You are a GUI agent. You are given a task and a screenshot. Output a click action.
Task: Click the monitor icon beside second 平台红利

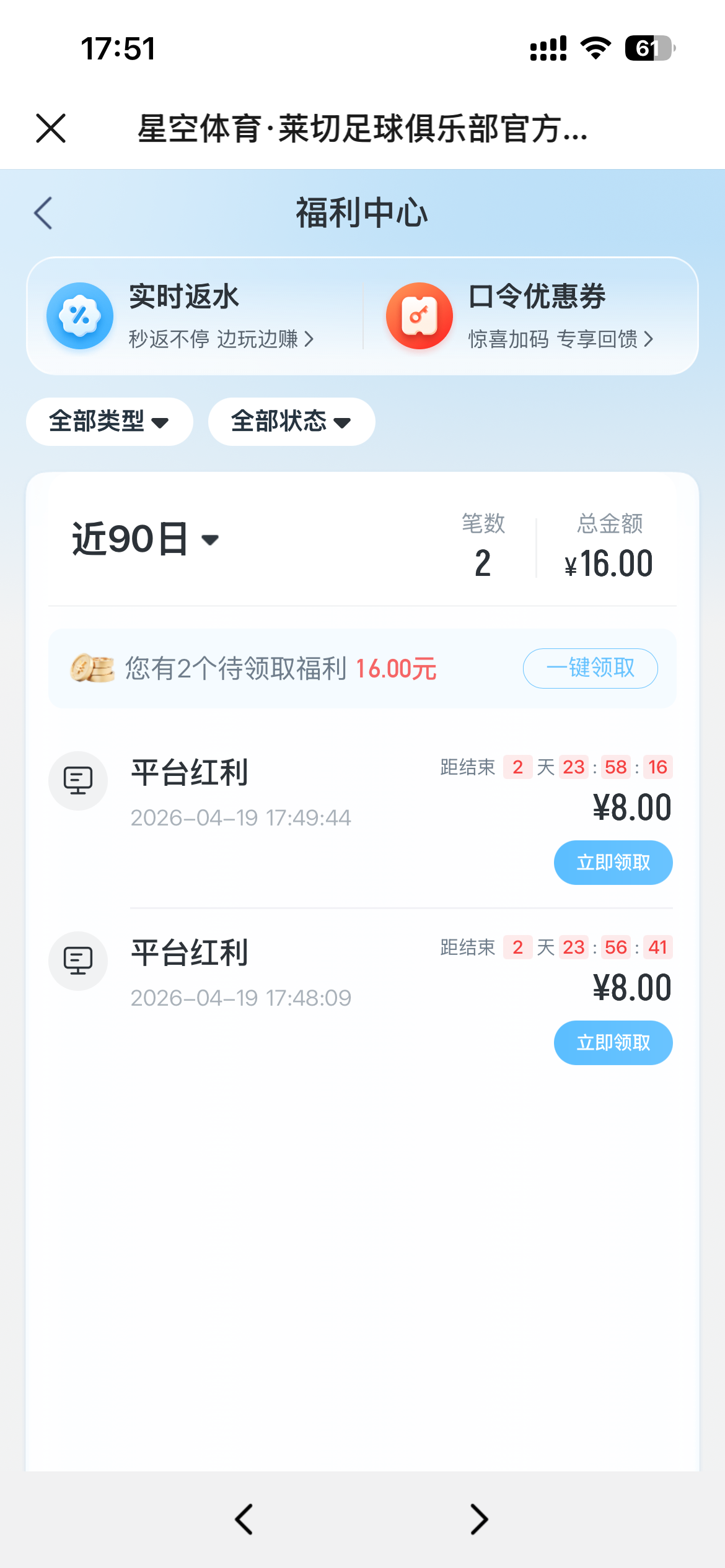click(x=78, y=960)
